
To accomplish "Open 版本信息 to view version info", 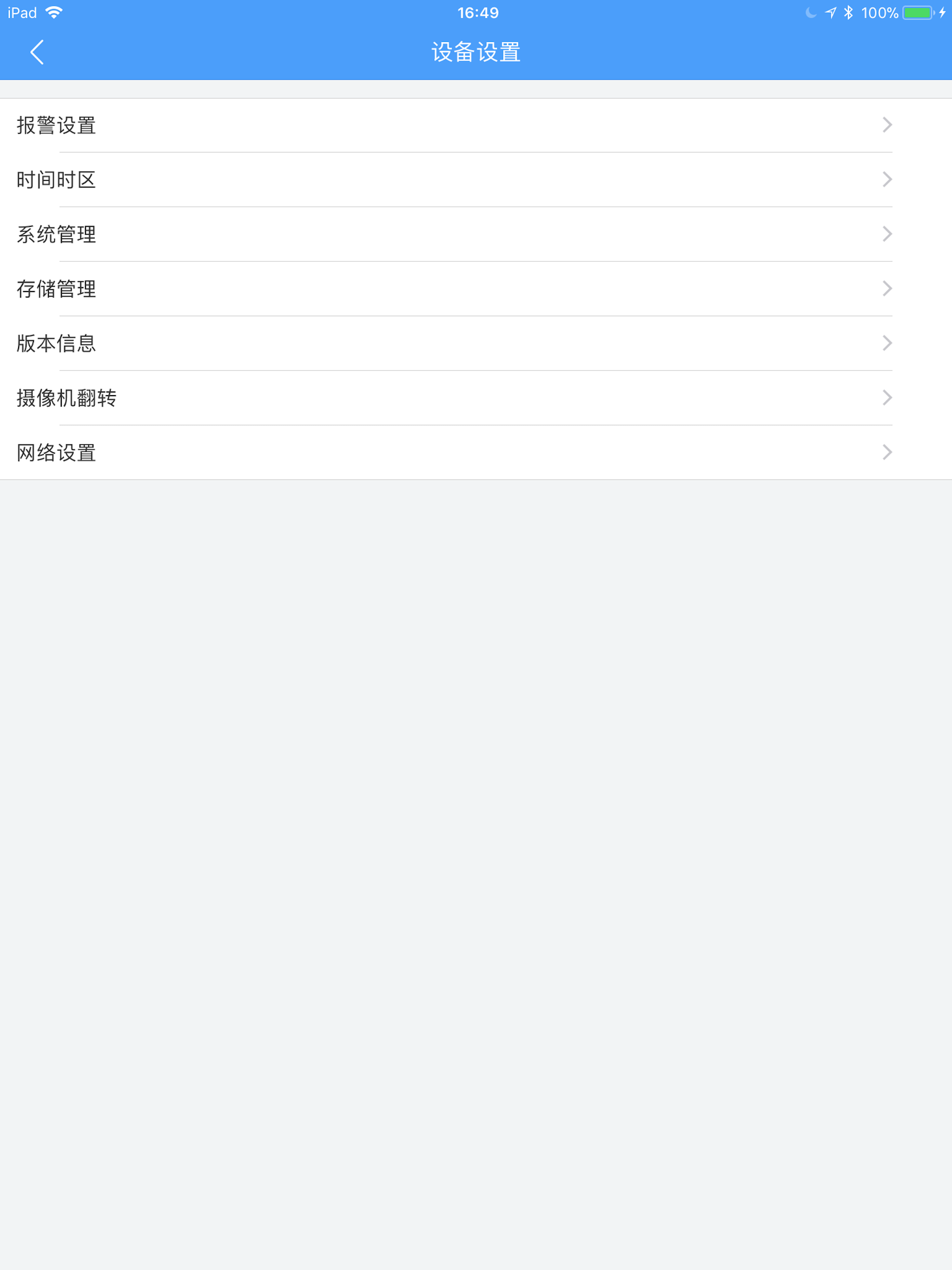I will [56, 343].
